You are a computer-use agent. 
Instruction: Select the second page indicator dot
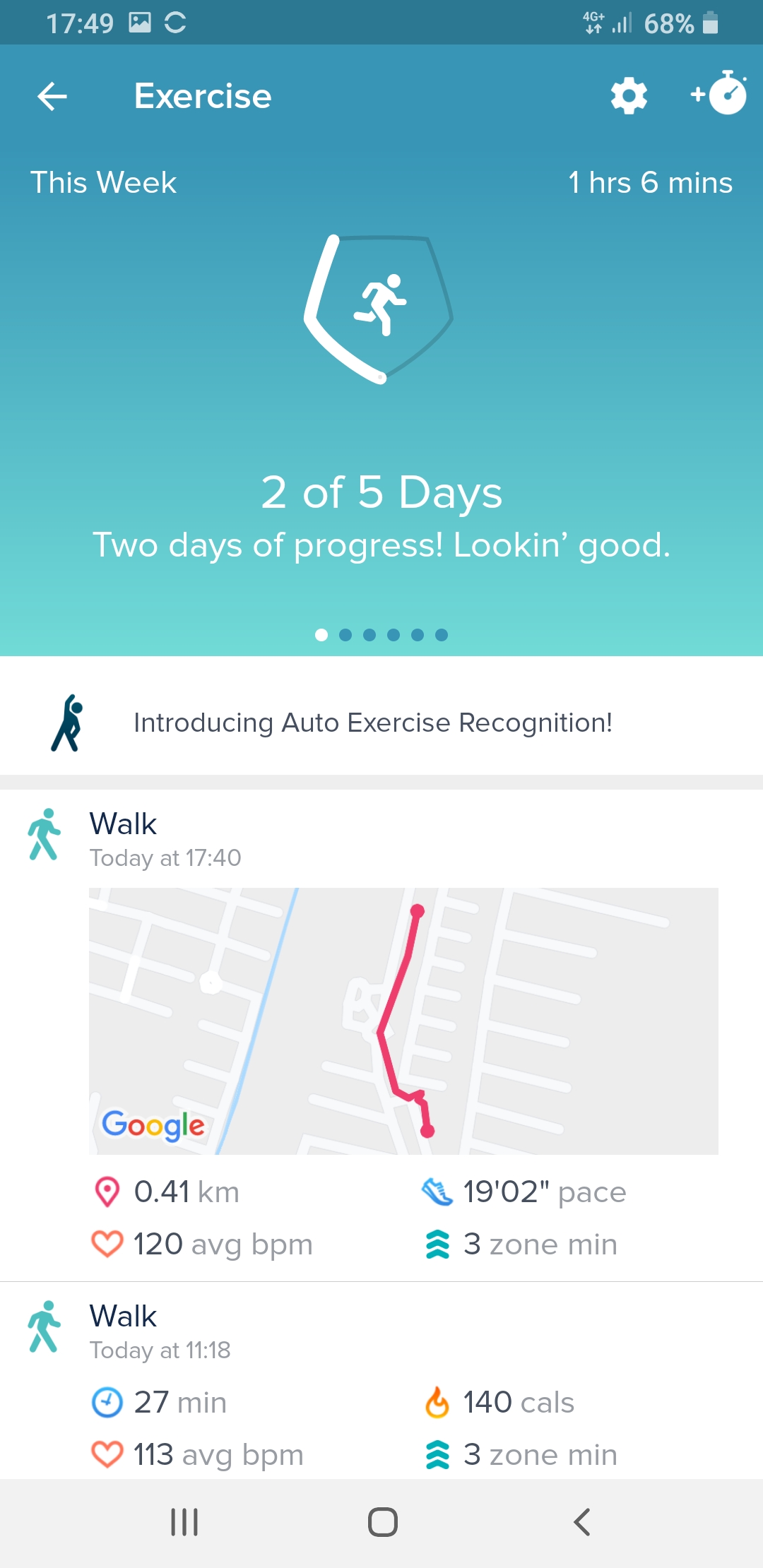(x=345, y=635)
